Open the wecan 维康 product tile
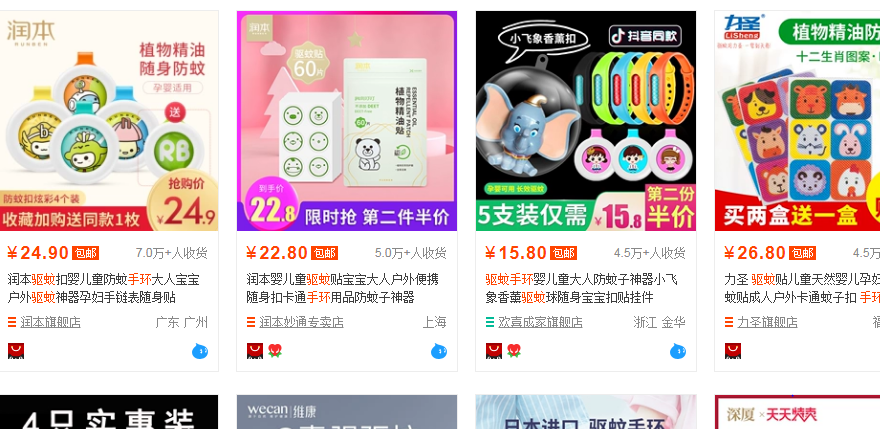Viewport: 880px width, 429px height. click(x=346, y=412)
